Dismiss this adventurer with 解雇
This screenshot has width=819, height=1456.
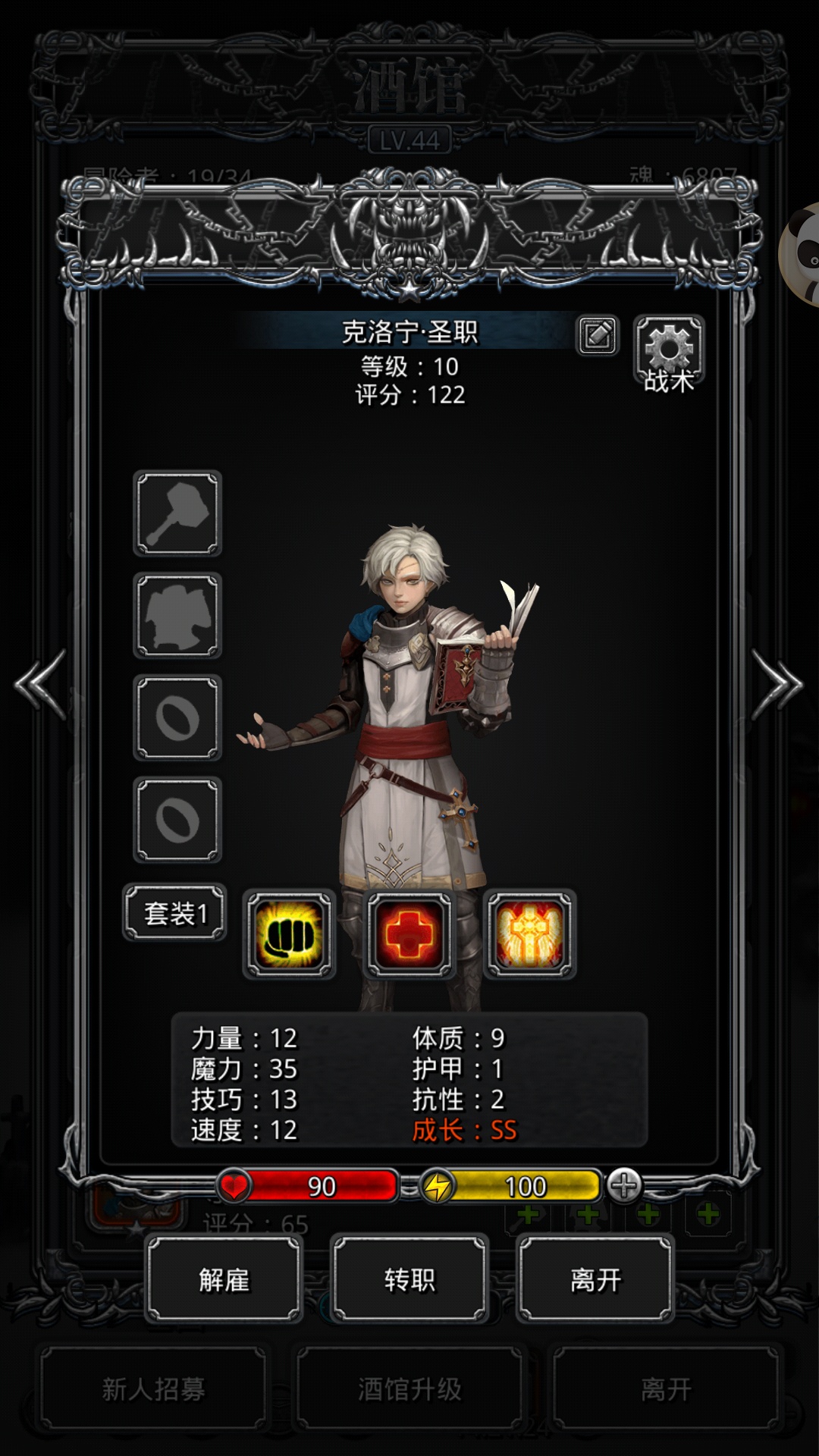(x=224, y=1280)
